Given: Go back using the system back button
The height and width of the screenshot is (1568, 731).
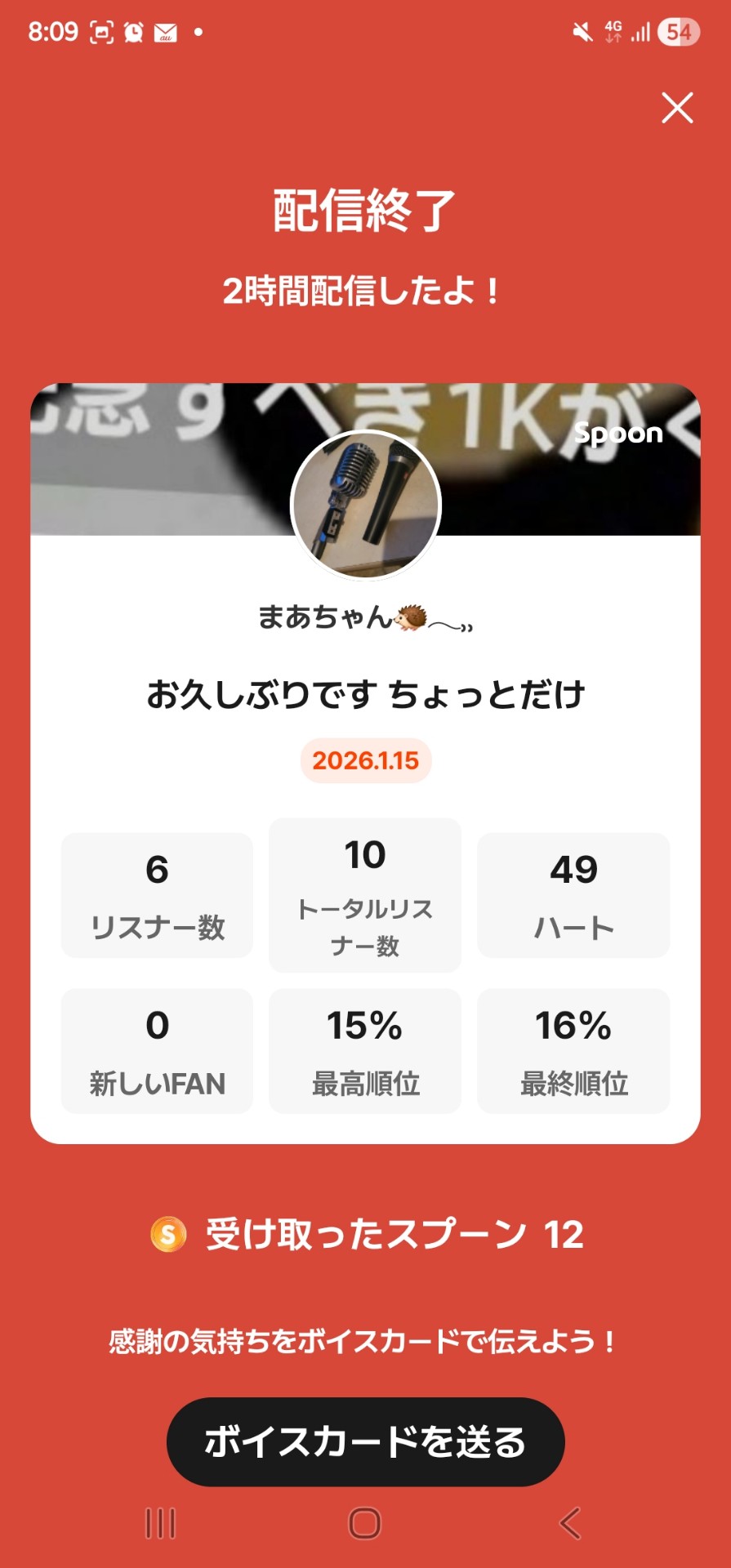Looking at the screenshot, I should [x=570, y=1523].
